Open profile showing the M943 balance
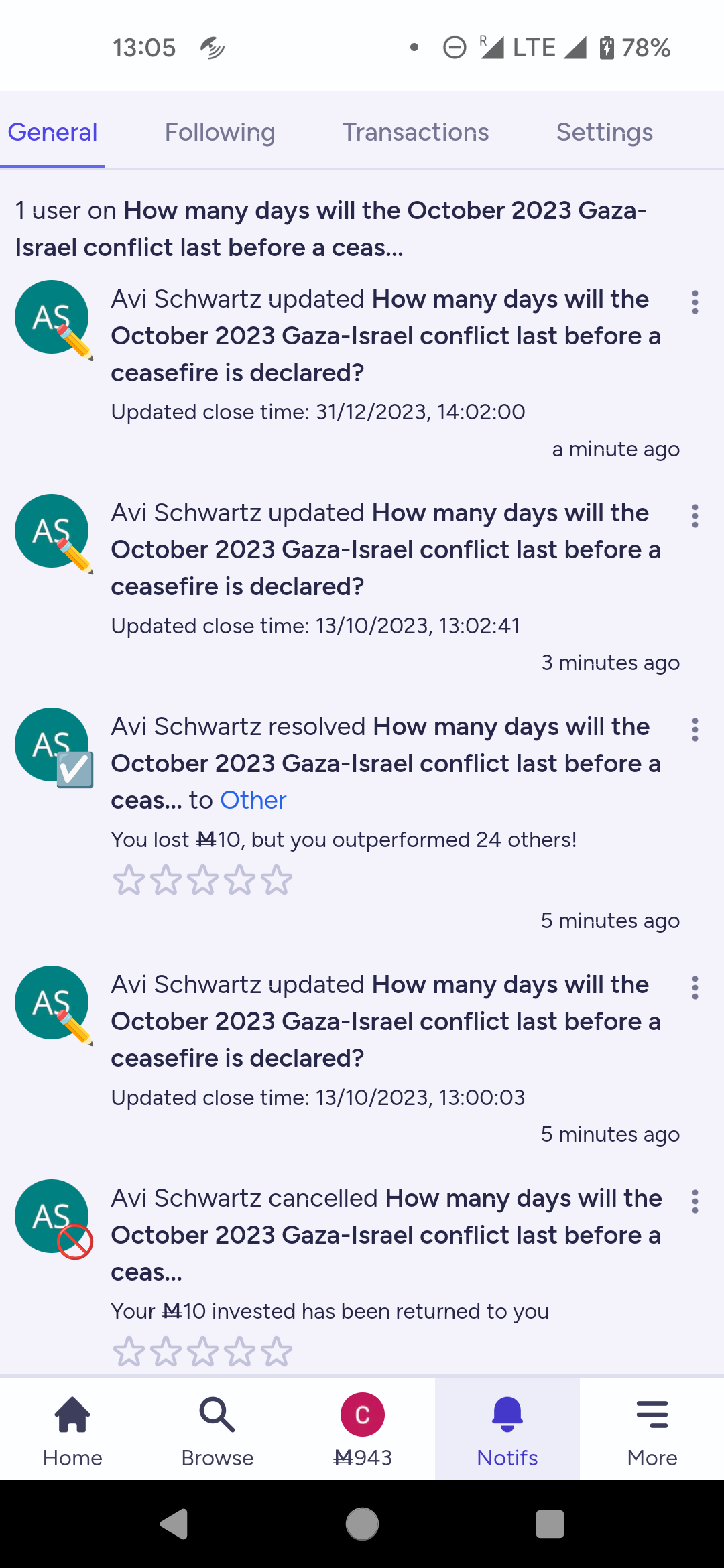Screen dimensions: 724x1568 pos(363,1429)
